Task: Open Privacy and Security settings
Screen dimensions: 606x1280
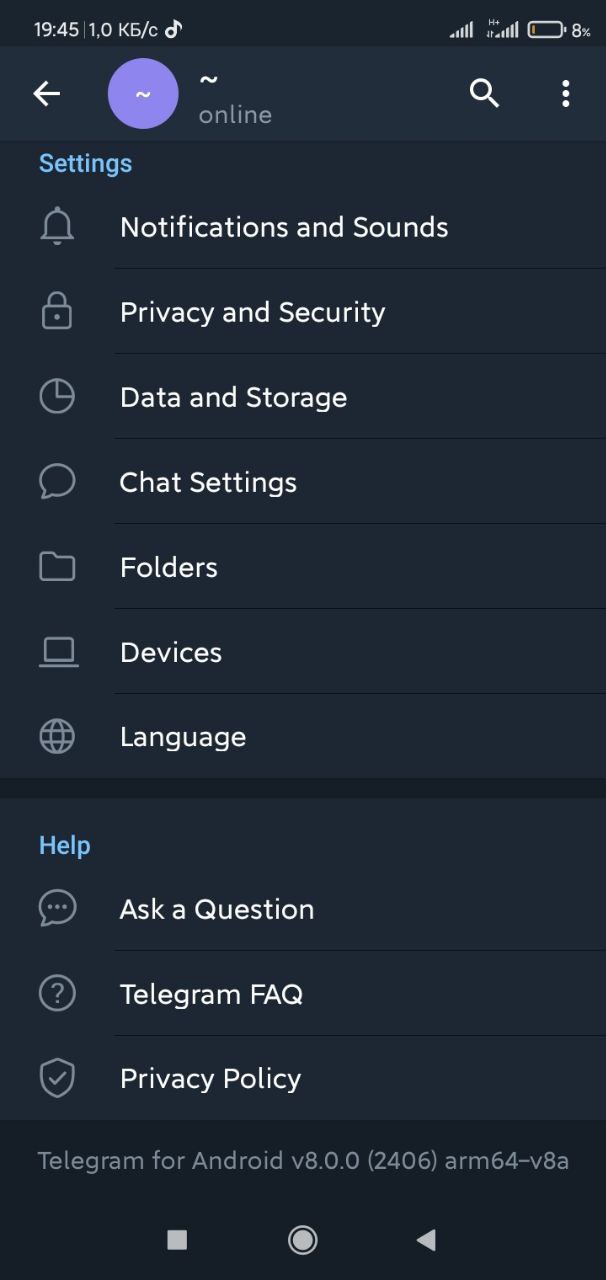Action: pyautogui.click(x=303, y=312)
